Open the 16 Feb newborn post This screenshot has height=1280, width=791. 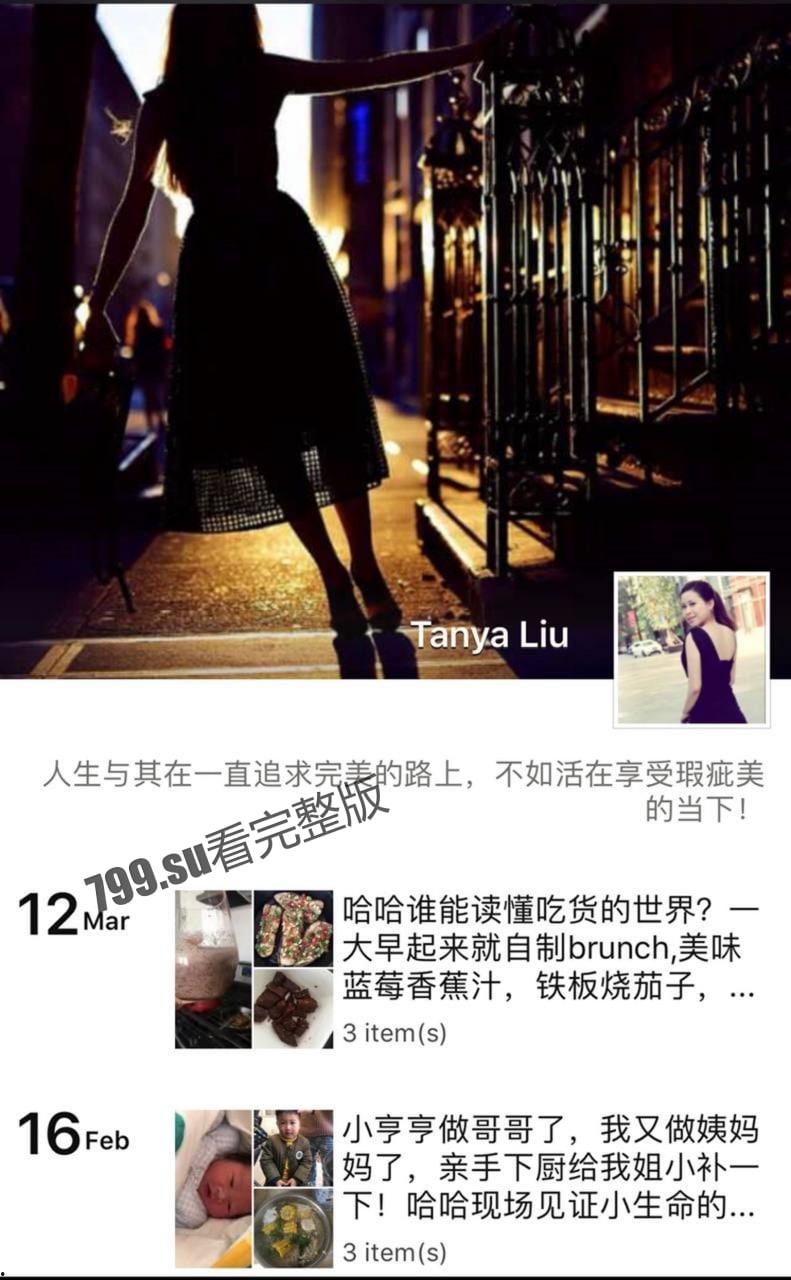(x=549, y=1169)
